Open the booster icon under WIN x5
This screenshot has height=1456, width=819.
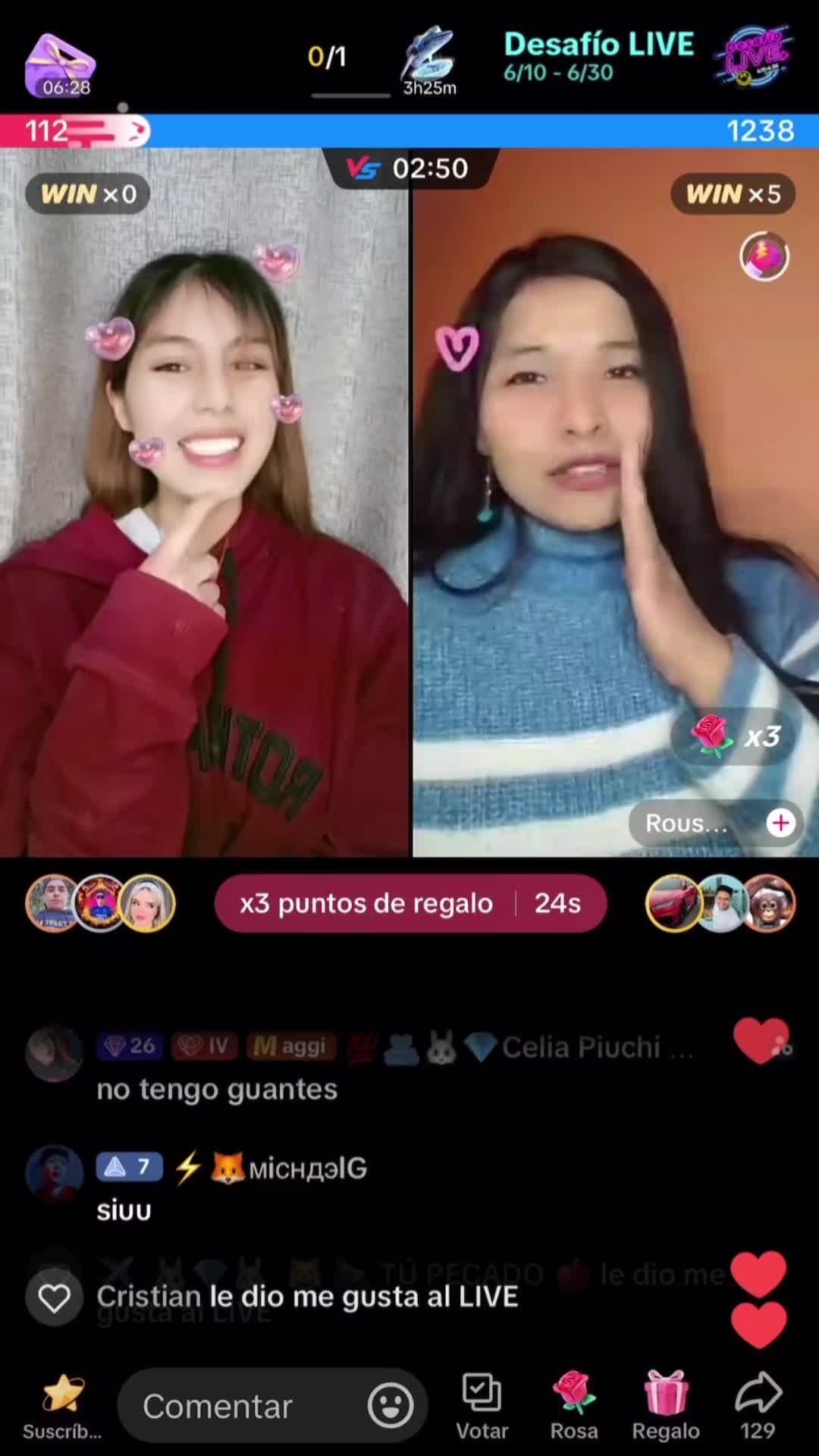(764, 256)
